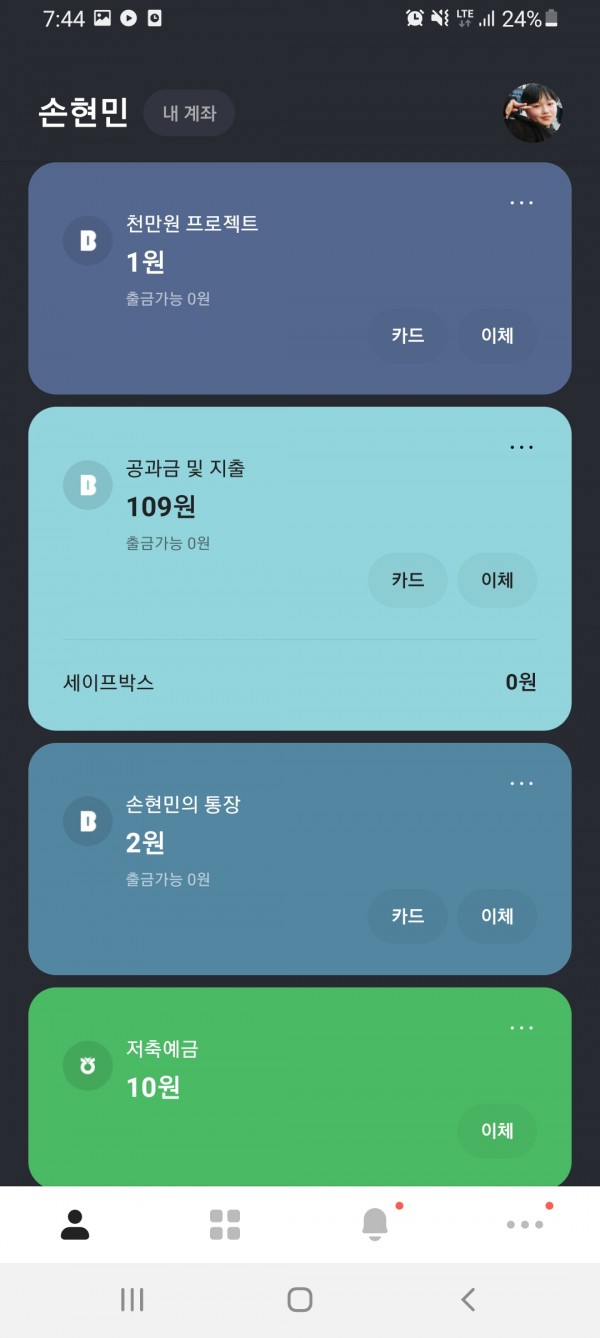Tap 카드 on the 손현민의 통장 account

[408, 916]
